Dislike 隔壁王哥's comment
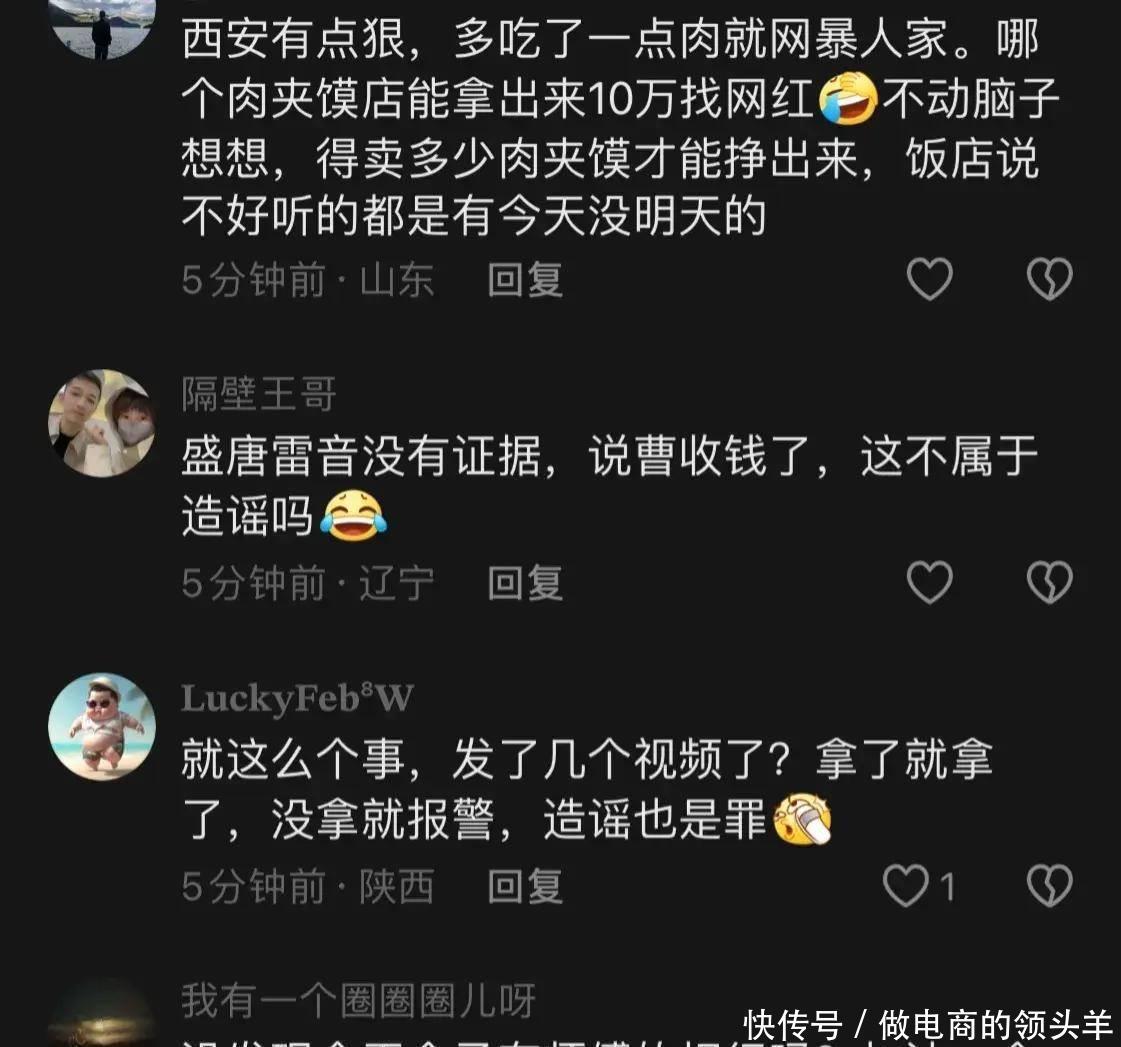This screenshot has width=1121, height=1047. point(1050,582)
